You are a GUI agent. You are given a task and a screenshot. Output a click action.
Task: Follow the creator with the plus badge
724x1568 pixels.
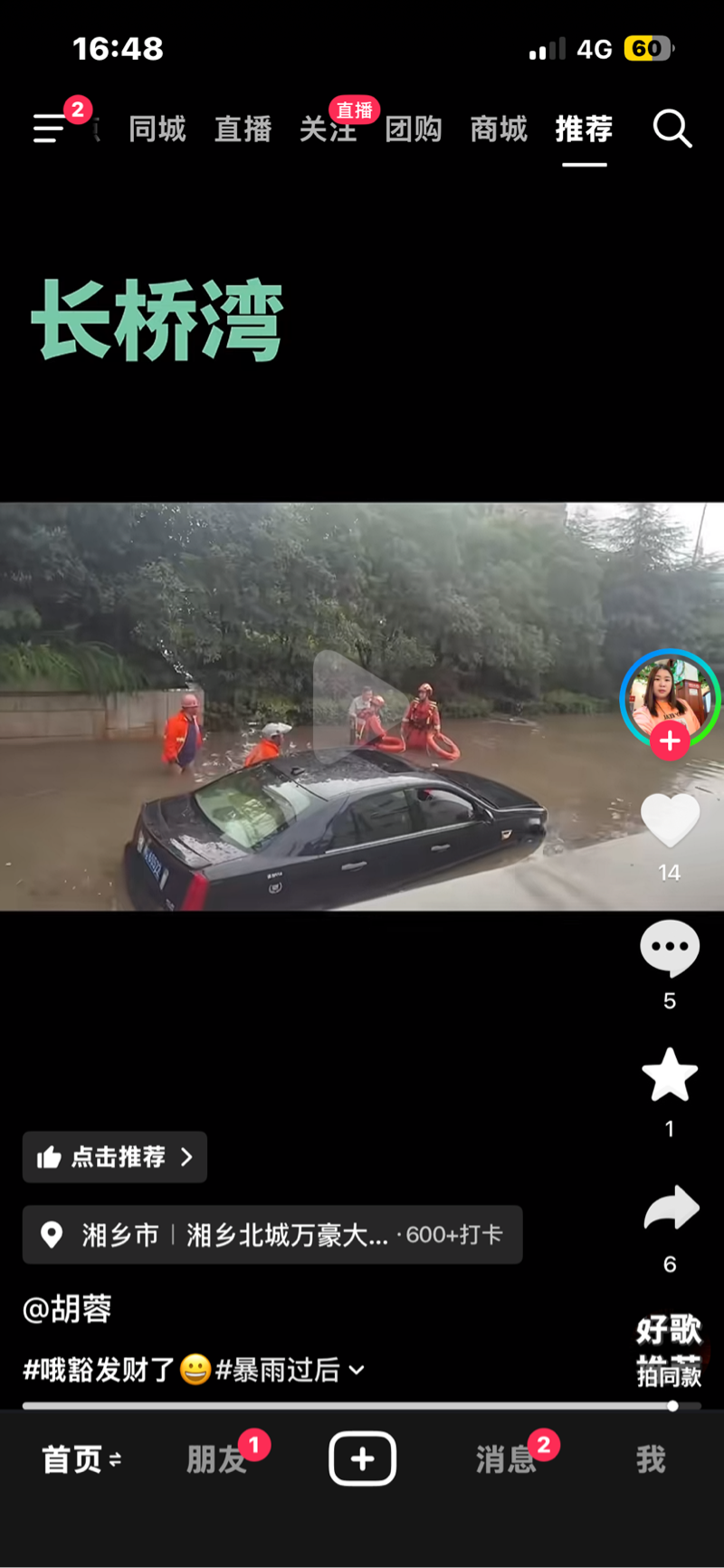click(x=670, y=741)
